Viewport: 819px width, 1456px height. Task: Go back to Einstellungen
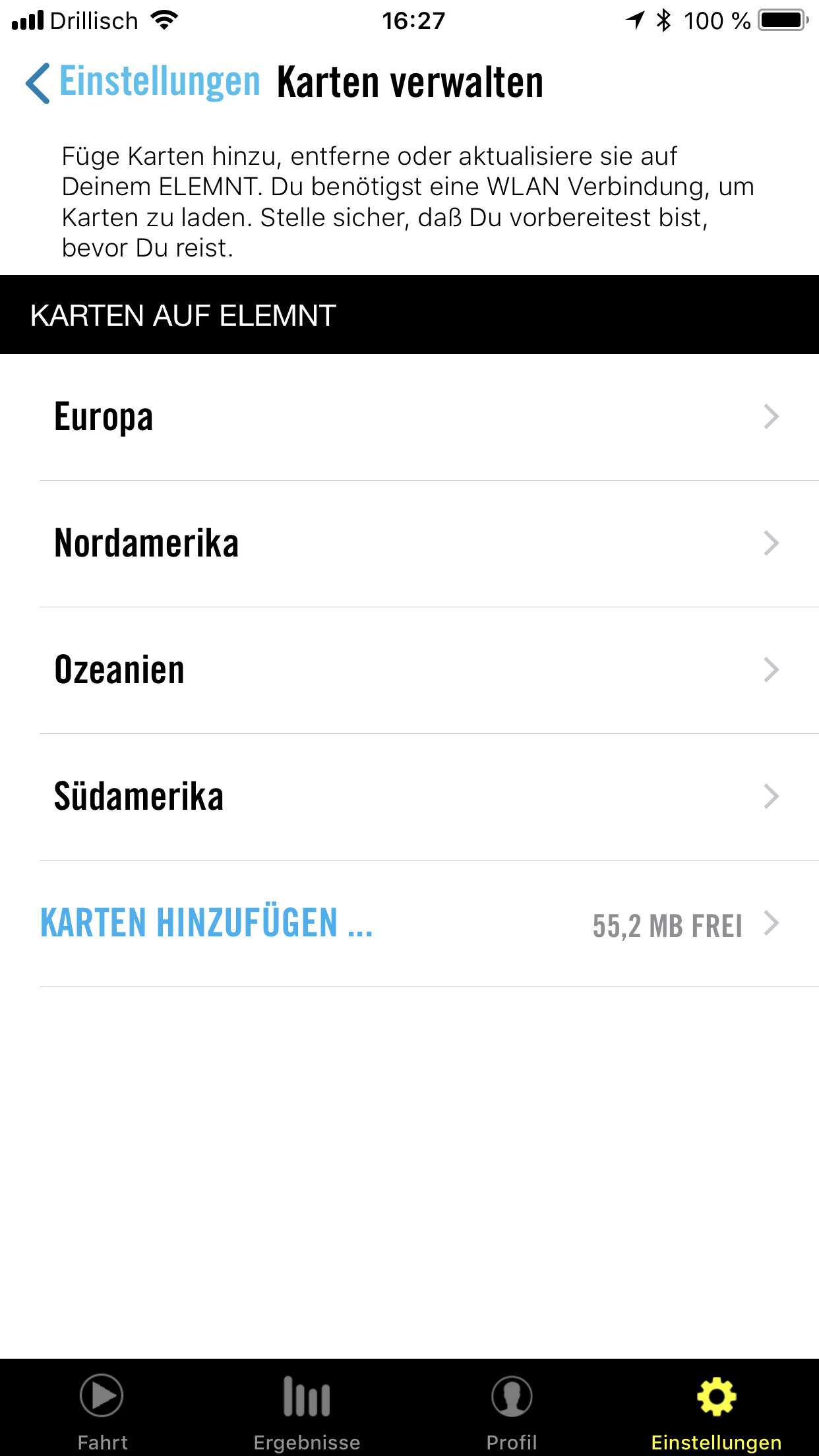coord(142,83)
